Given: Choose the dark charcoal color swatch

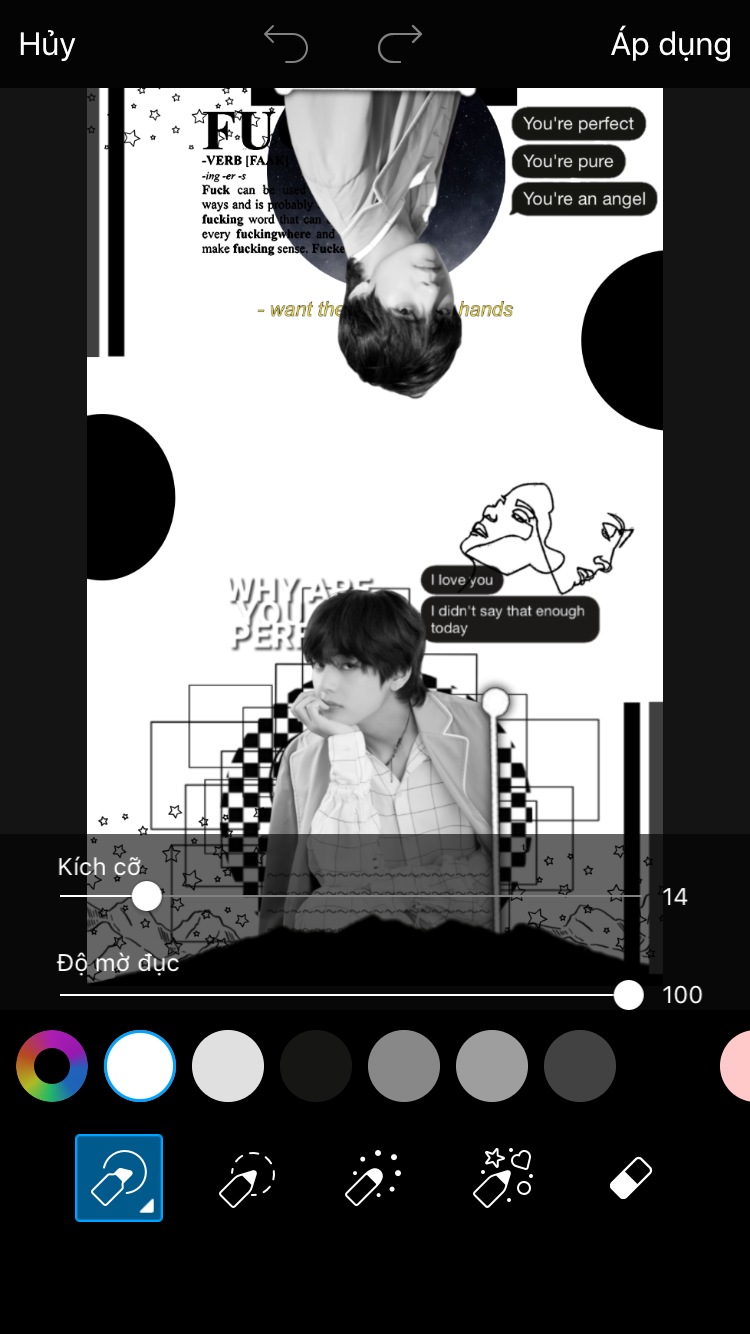Looking at the screenshot, I should [580, 1066].
